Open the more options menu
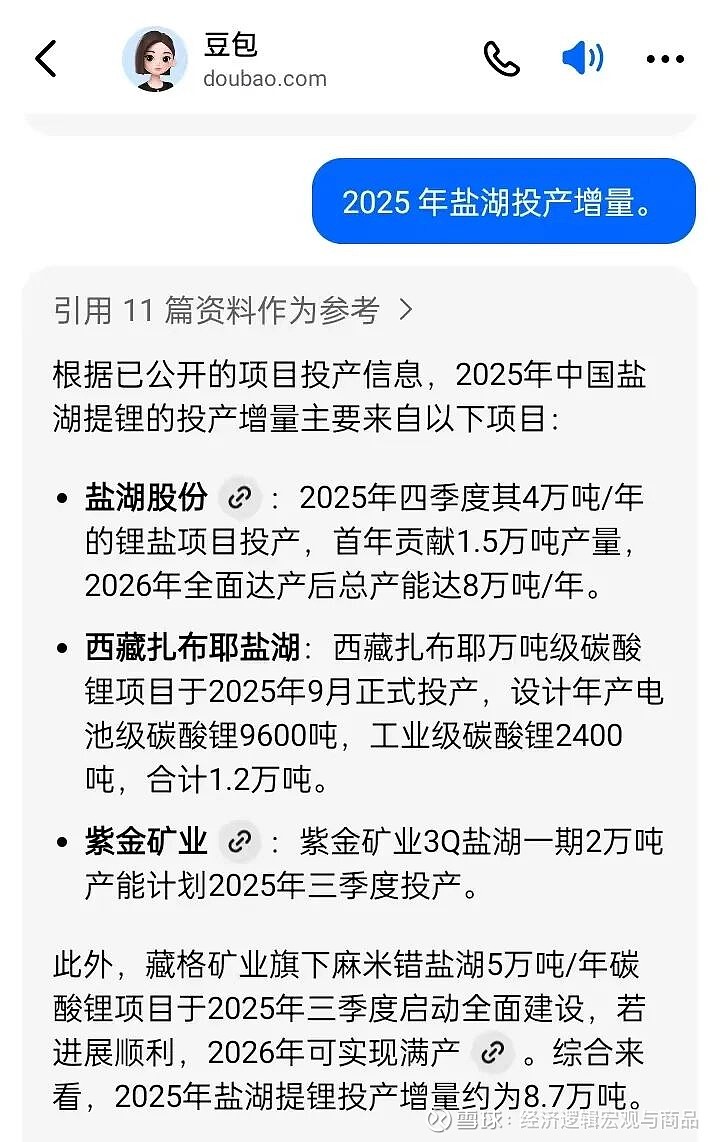 [x=665, y=59]
